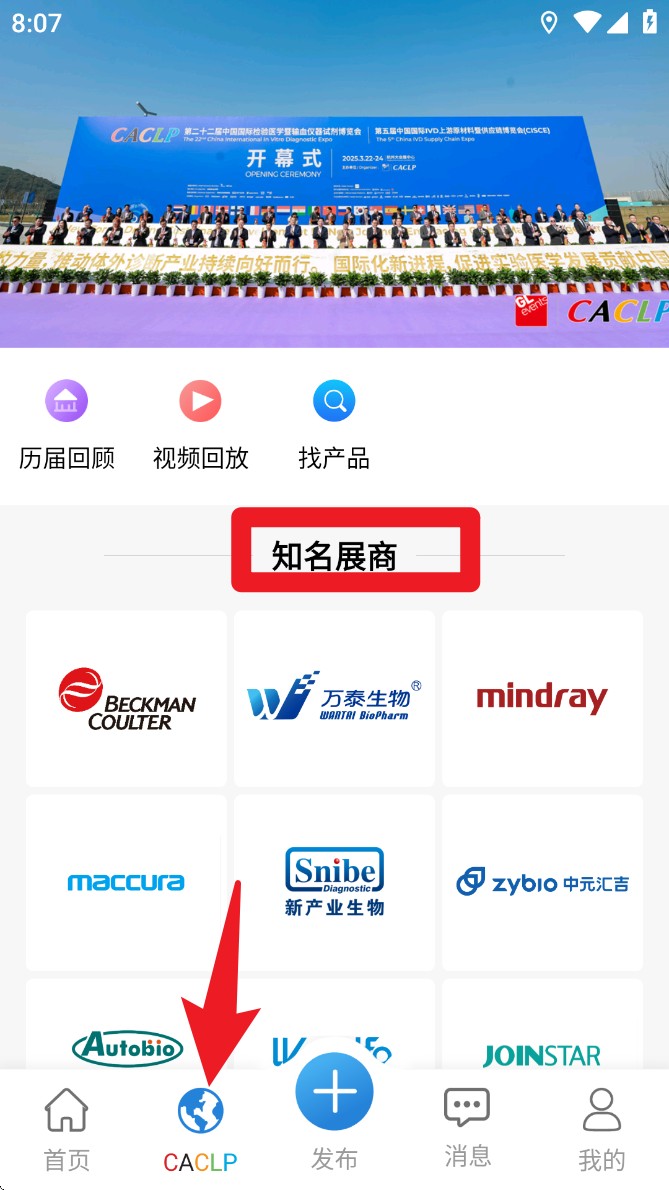This screenshot has width=669, height=1190.
Task: Open Zybio 中元汇吉 exhibitor card
Action: 542,882
